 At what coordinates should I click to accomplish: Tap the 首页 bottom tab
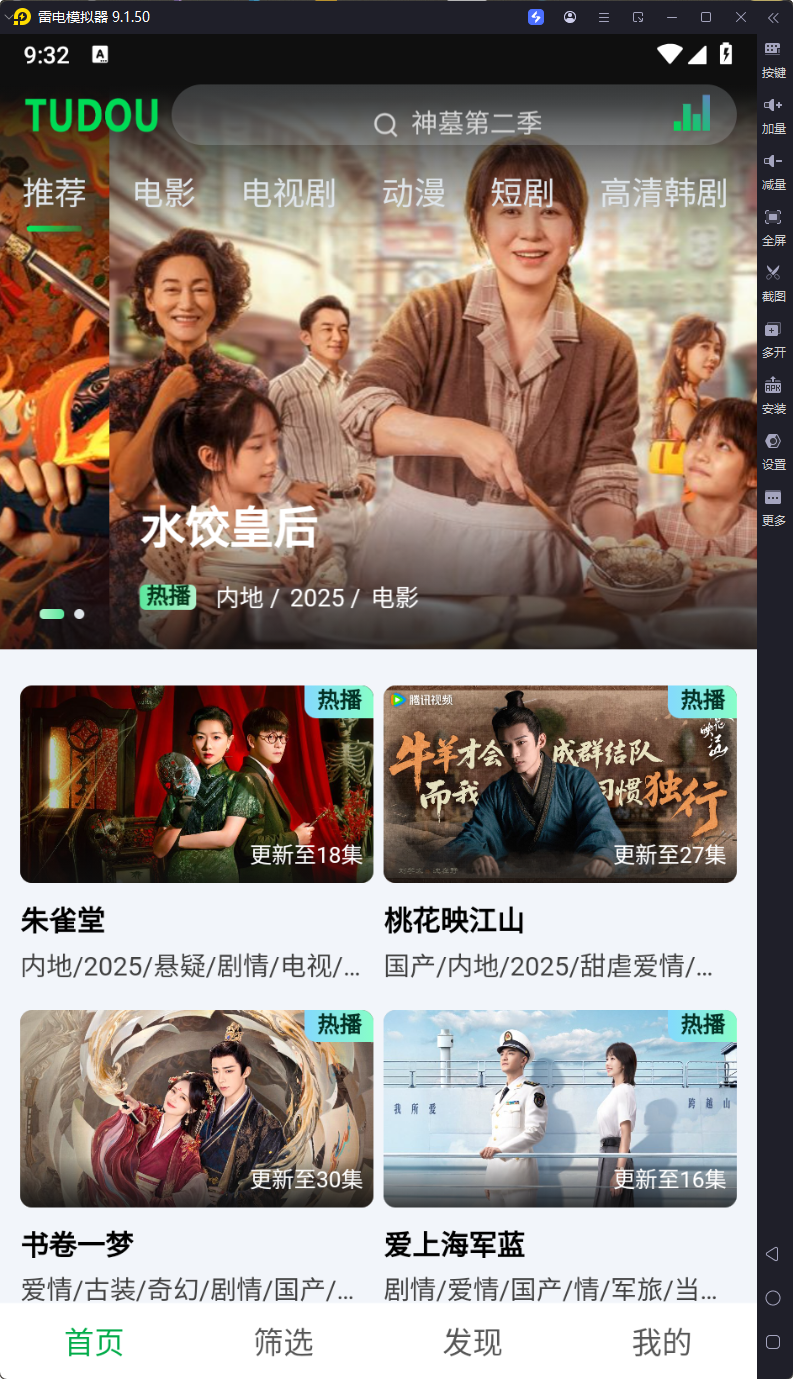pyautogui.click(x=94, y=1342)
